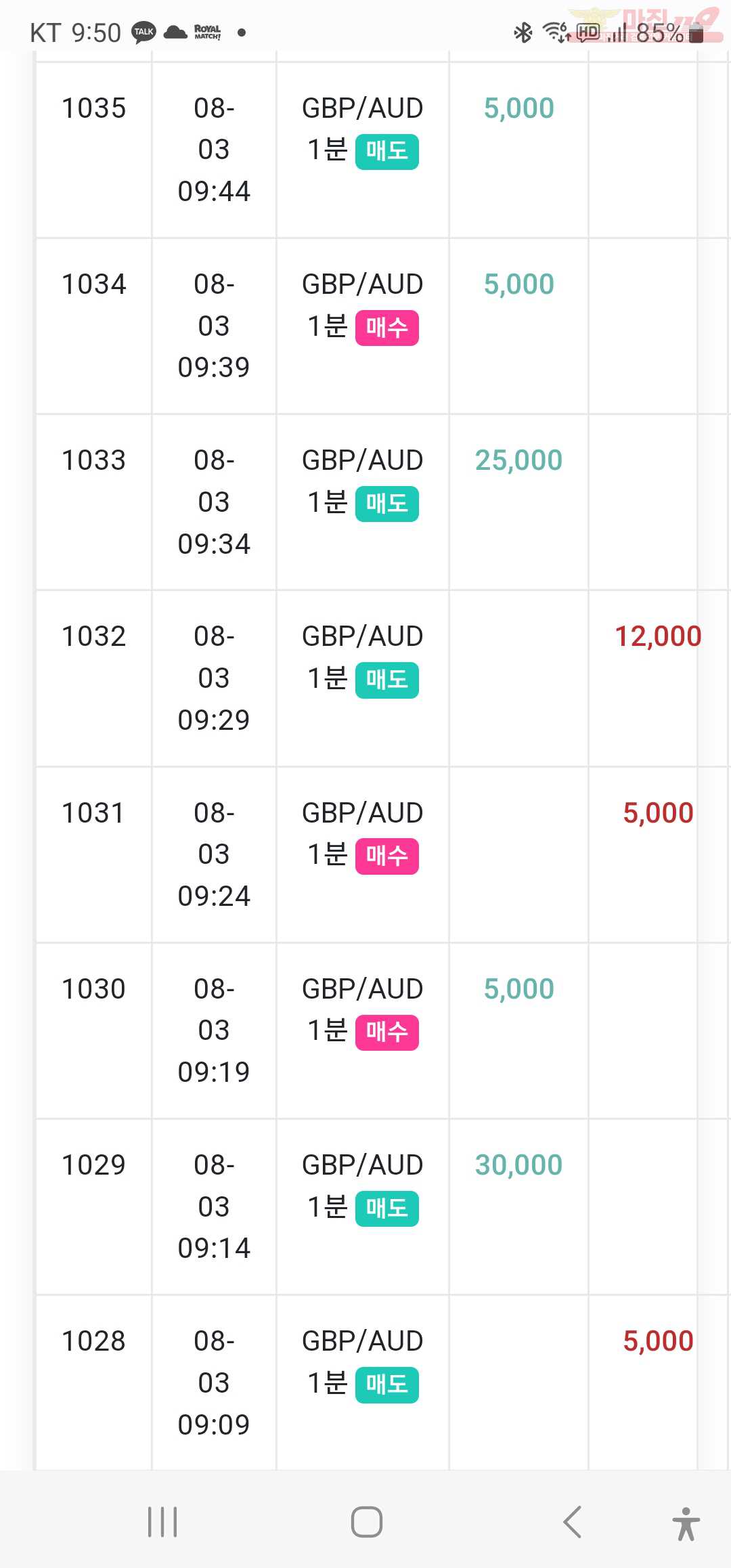Go back using the navigation bar arrow
This screenshot has height=1568, width=731.
point(572,1522)
